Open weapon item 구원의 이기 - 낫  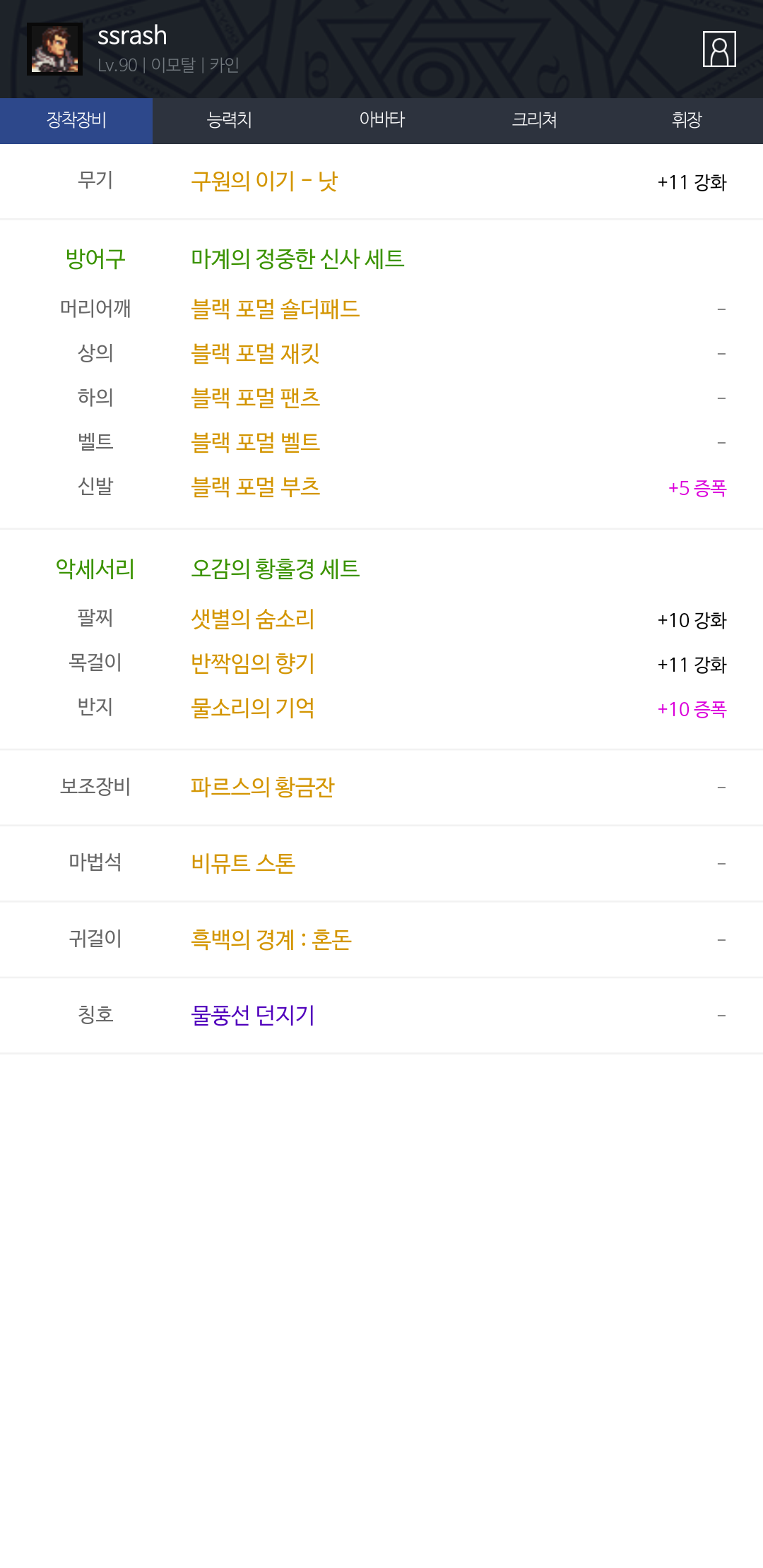[264, 182]
